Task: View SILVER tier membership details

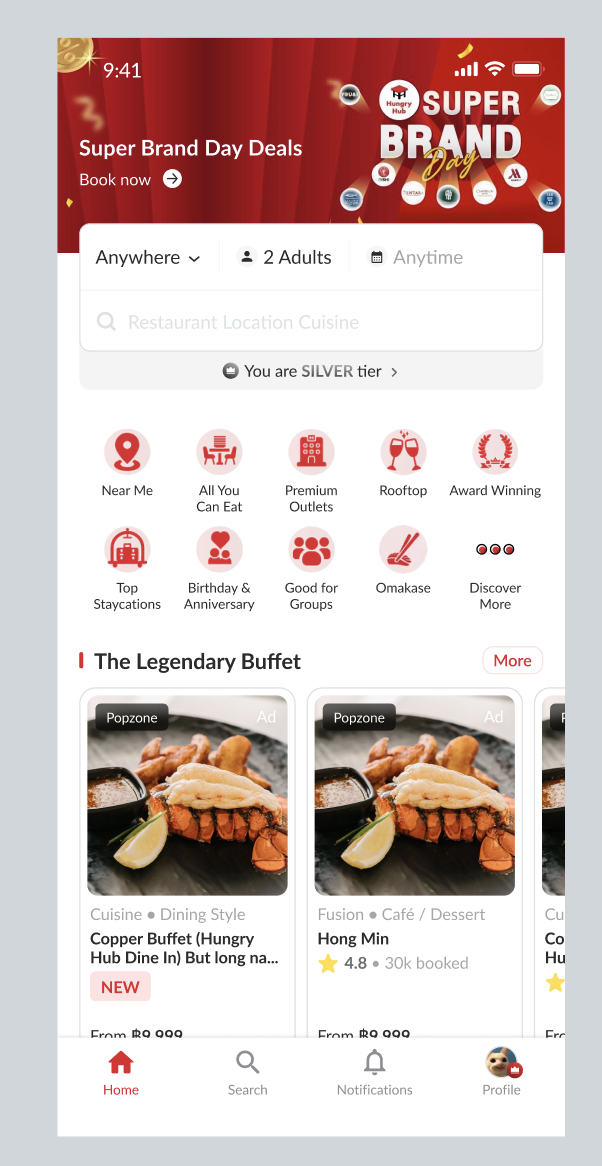Action: pos(310,372)
